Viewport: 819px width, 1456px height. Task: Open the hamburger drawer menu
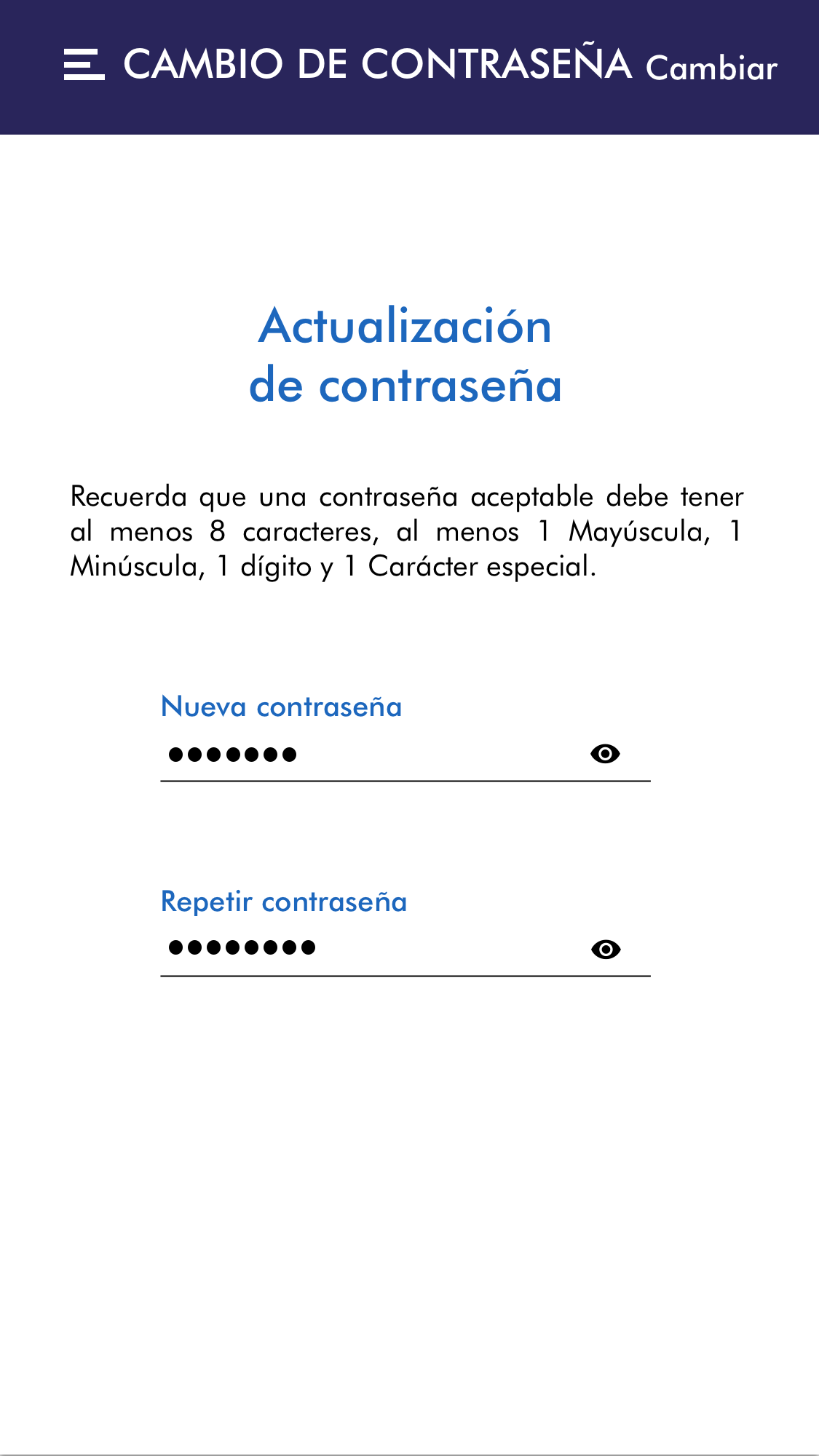pos(84,65)
